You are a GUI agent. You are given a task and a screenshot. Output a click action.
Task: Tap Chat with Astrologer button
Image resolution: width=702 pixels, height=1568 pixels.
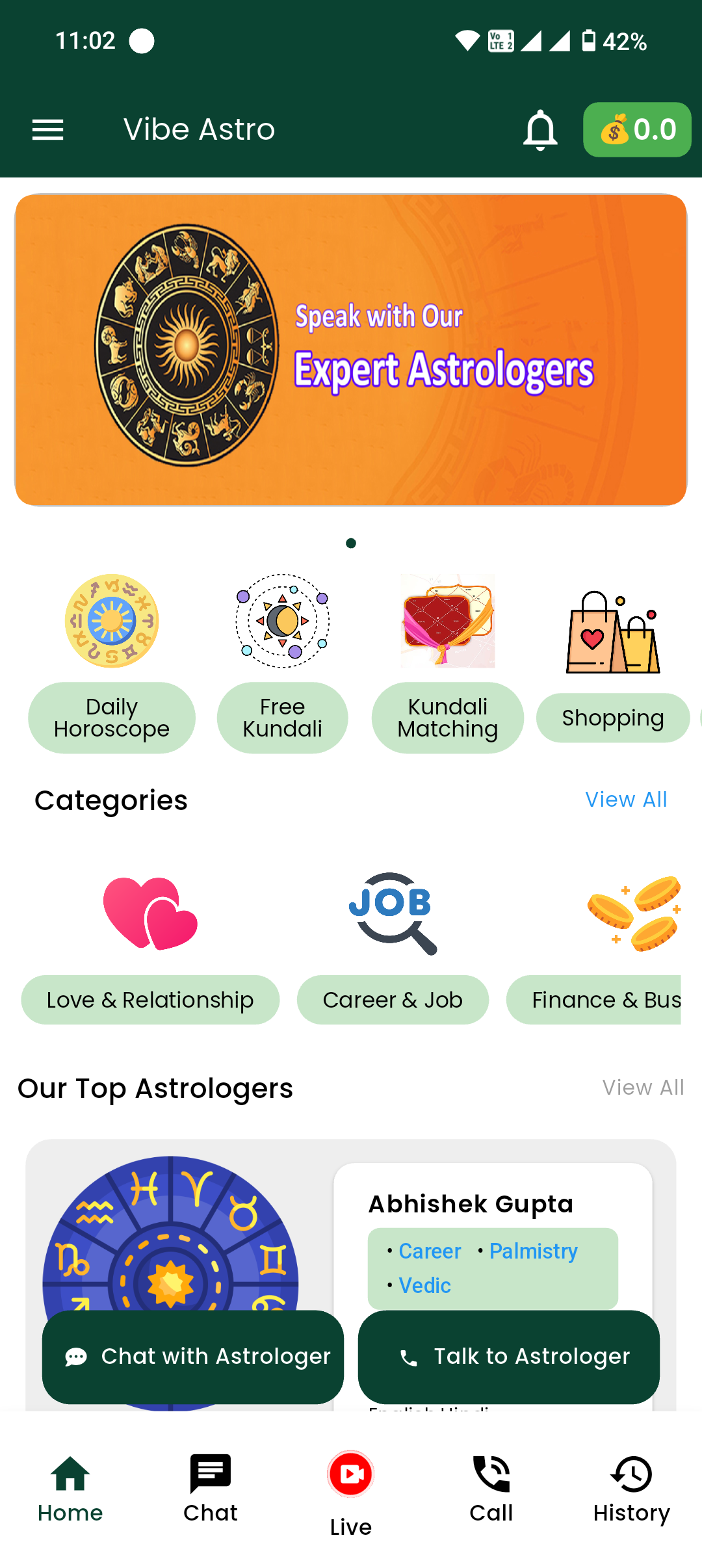click(x=193, y=1357)
